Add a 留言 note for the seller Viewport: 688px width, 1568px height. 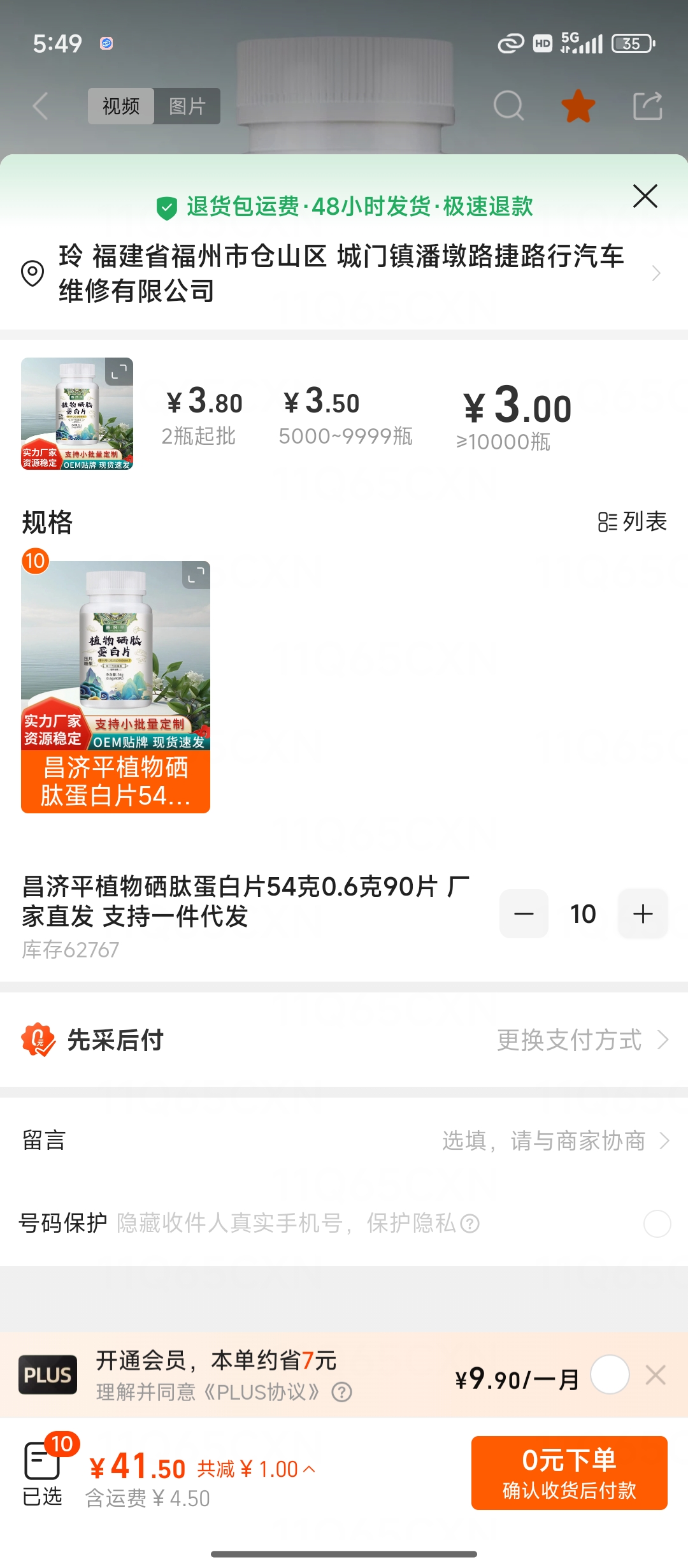pos(554,1141)
